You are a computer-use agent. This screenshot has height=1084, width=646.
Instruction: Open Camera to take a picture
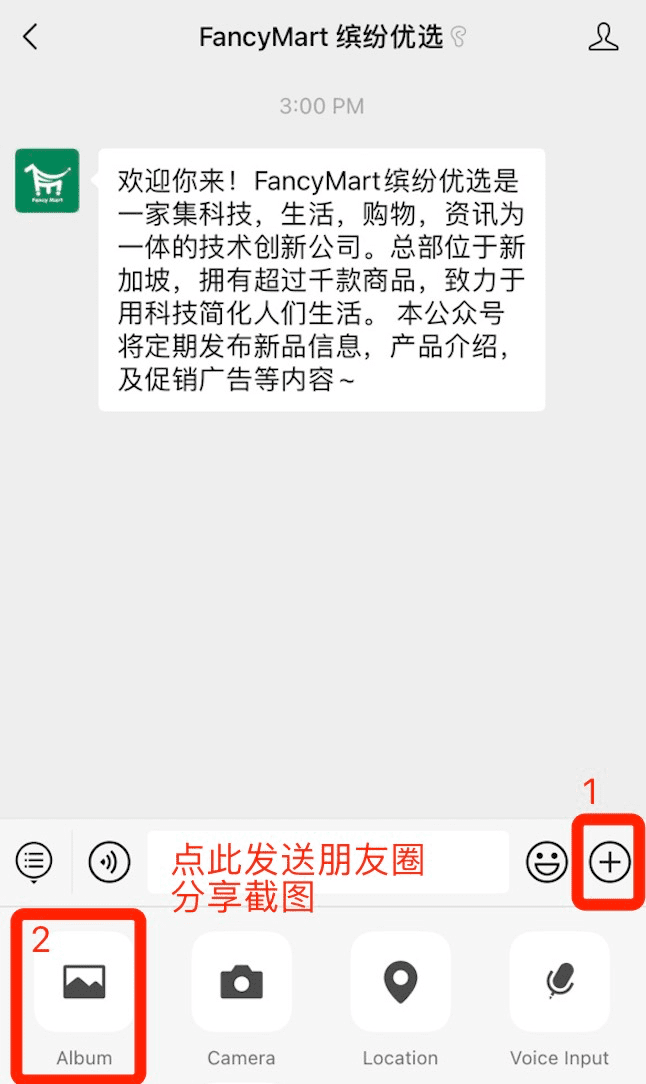[241, 982]
